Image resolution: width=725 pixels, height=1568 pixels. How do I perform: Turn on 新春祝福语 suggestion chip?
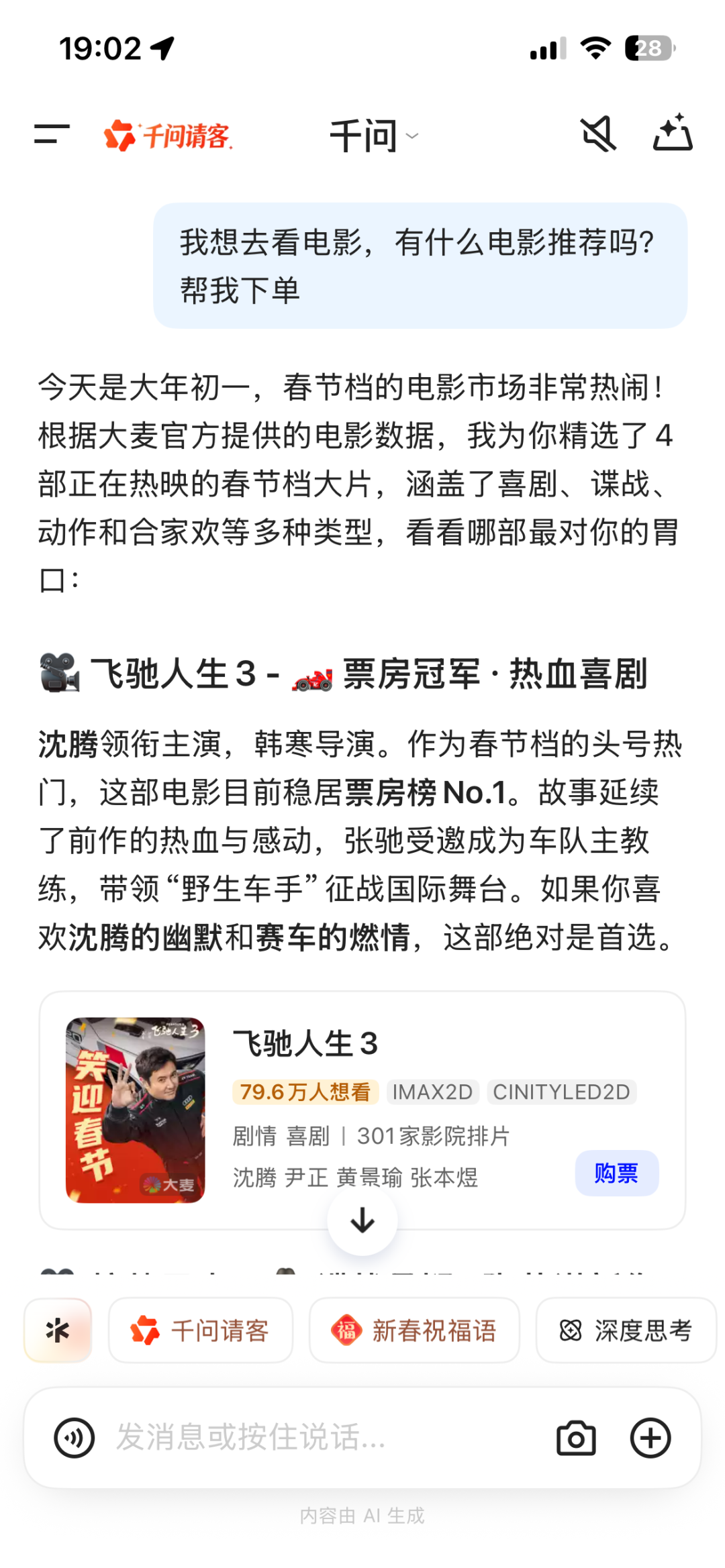(414, 1330)
